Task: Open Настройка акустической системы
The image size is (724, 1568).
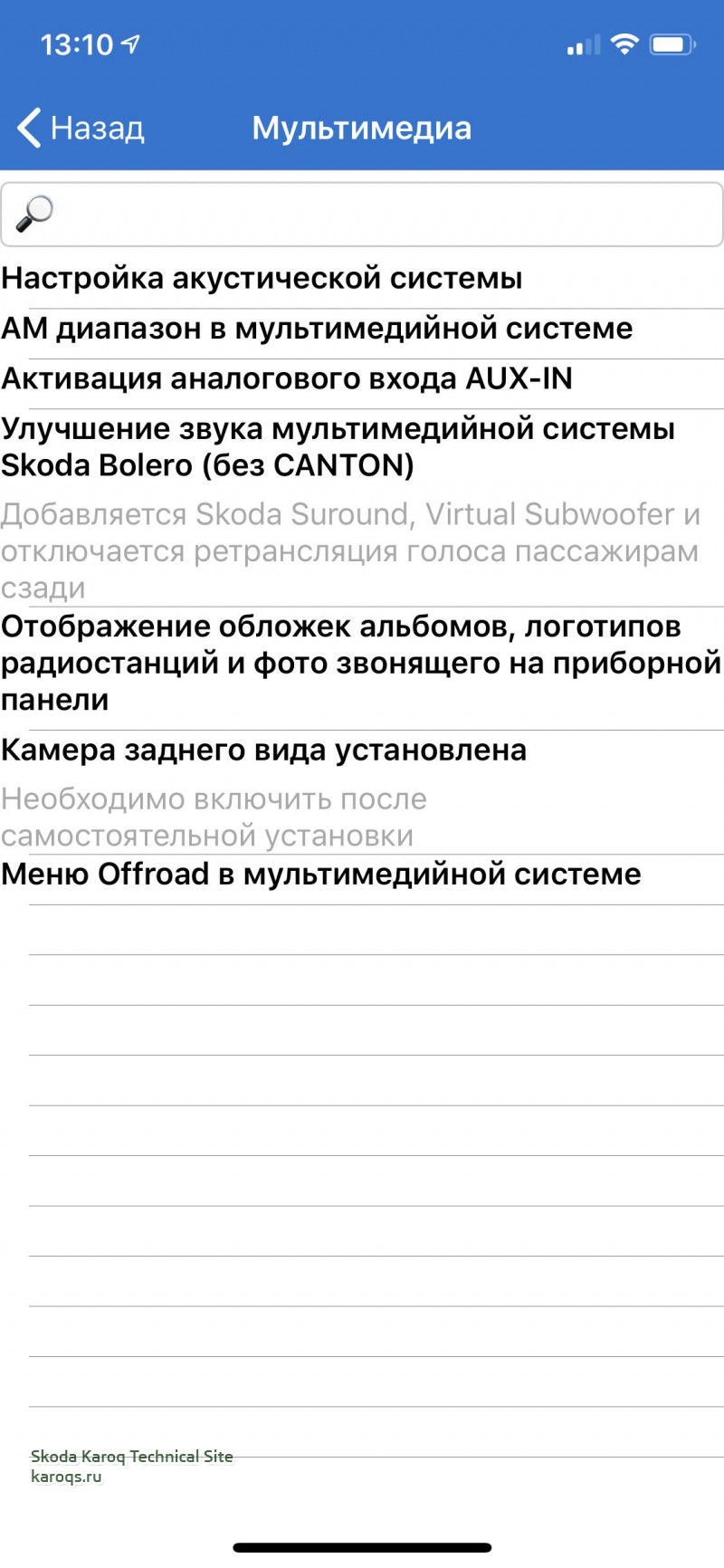Action: (262, 279)
